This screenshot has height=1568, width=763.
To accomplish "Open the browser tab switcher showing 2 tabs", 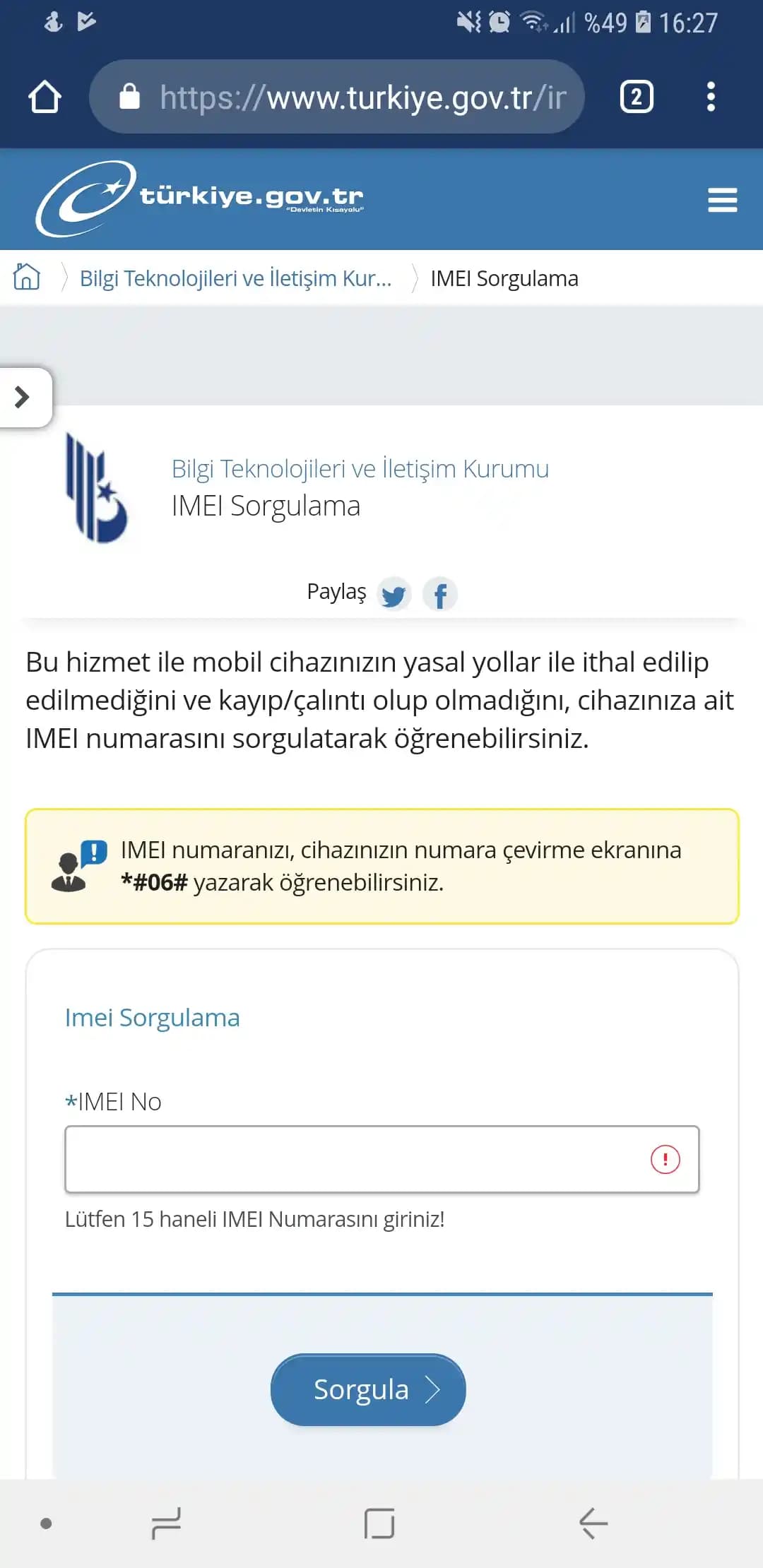I will (x=634, y=96).
